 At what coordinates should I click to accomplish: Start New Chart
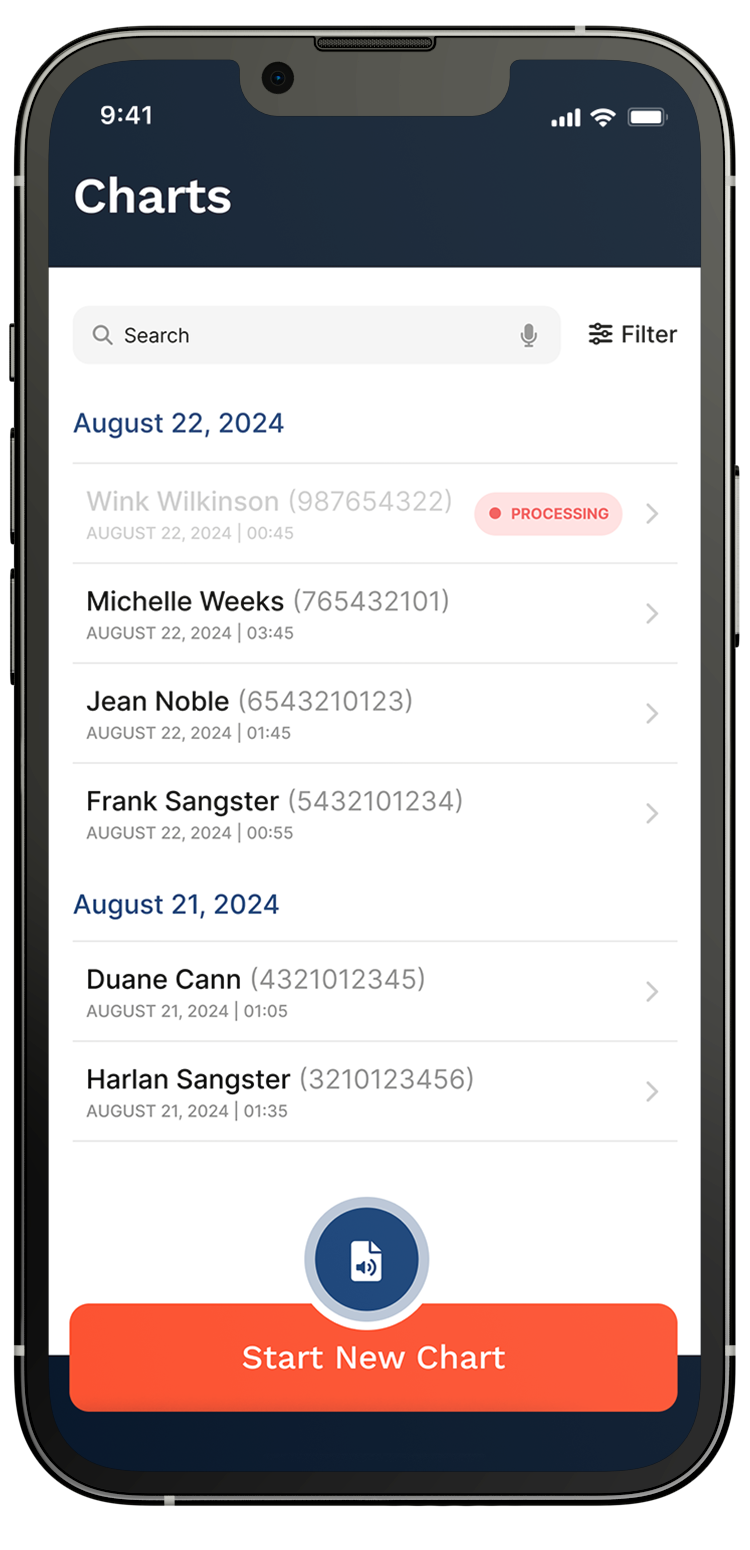point(373,1357)
